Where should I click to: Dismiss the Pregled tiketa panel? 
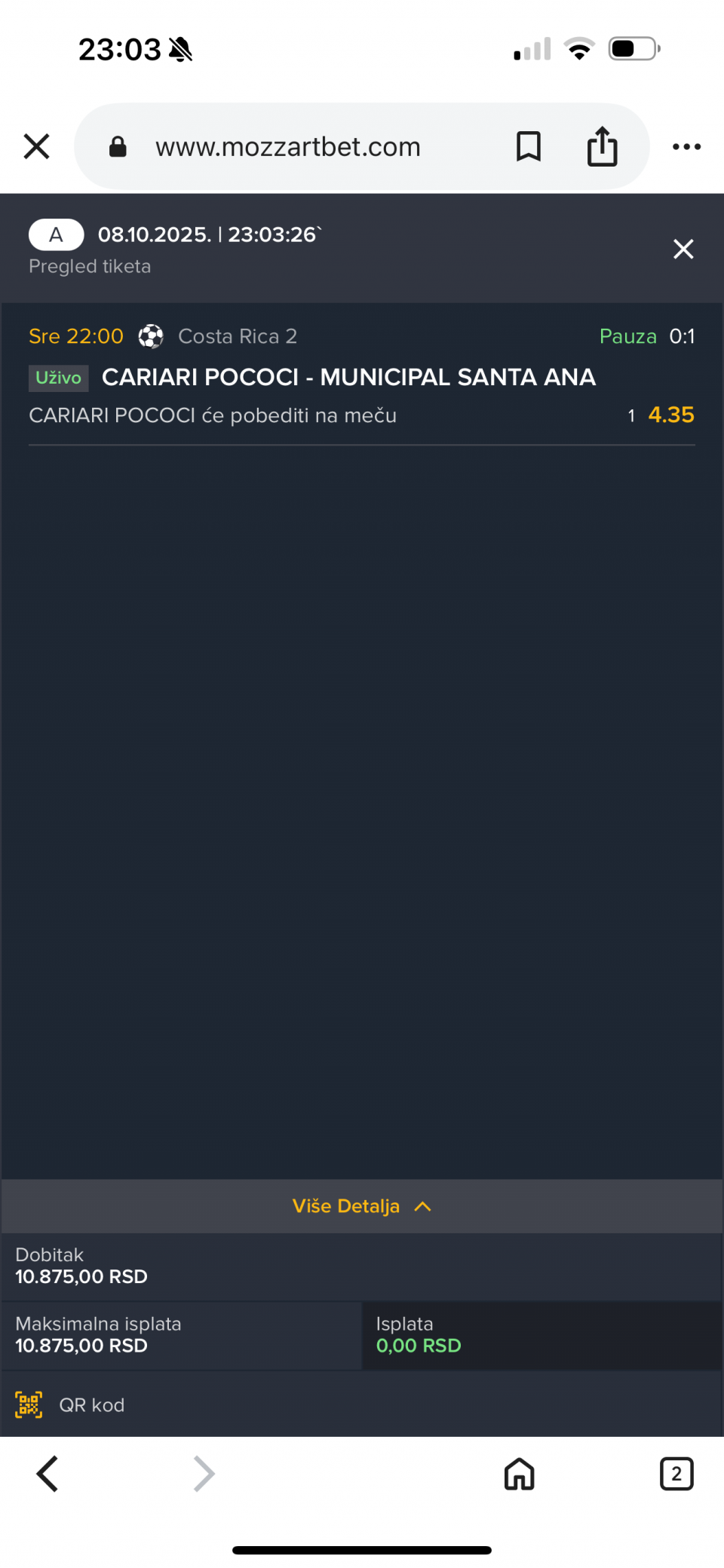point(683,249)
